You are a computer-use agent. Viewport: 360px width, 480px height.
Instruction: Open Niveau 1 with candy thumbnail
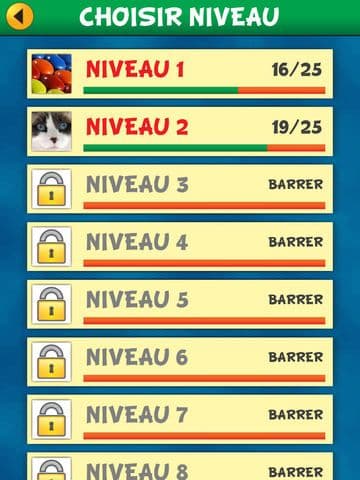pos(180,74)
